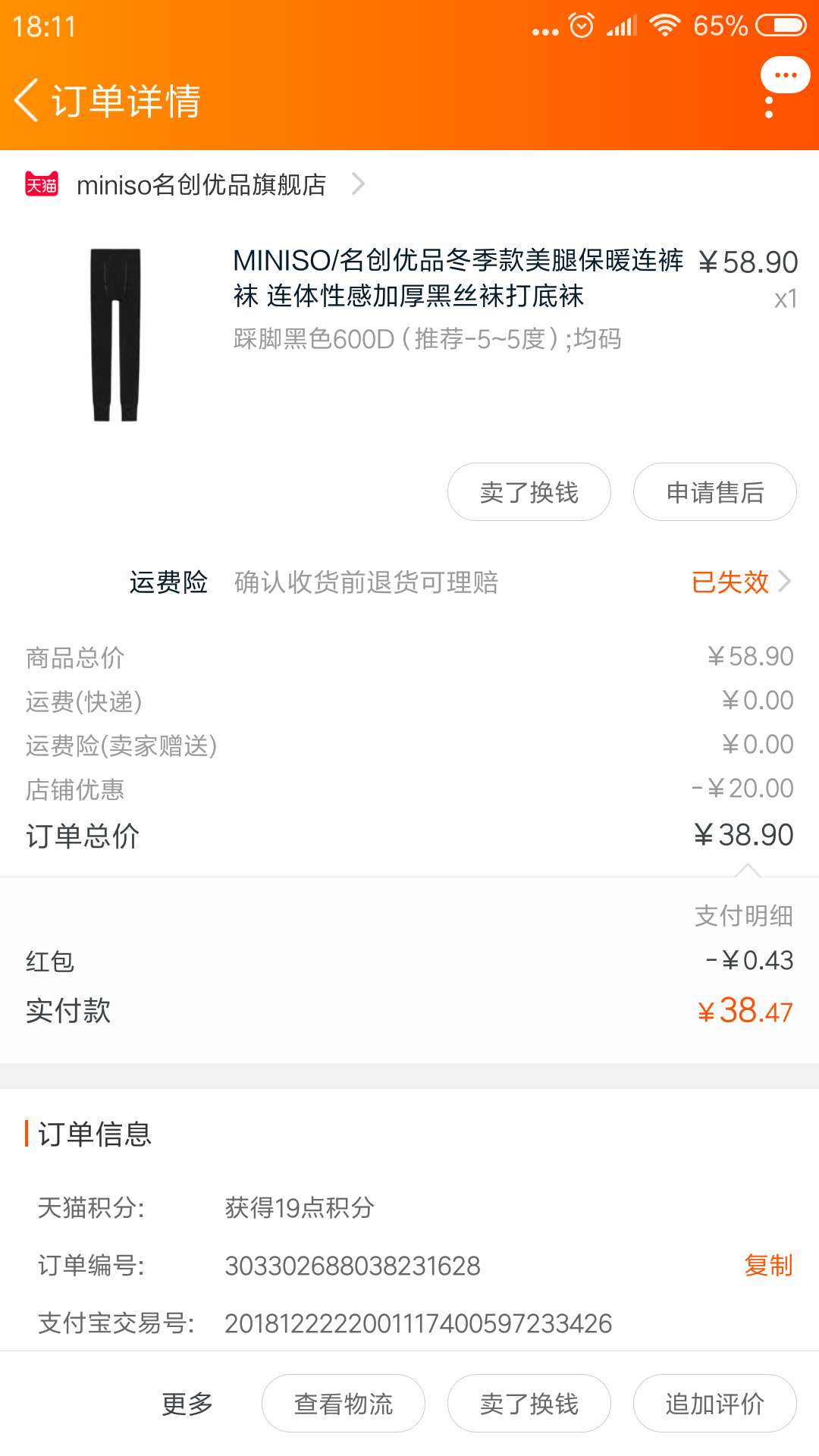Viewport: 819px width, 1456px height.
Task: Tap the signal strength icon in status bar
Action: [622, 25]
